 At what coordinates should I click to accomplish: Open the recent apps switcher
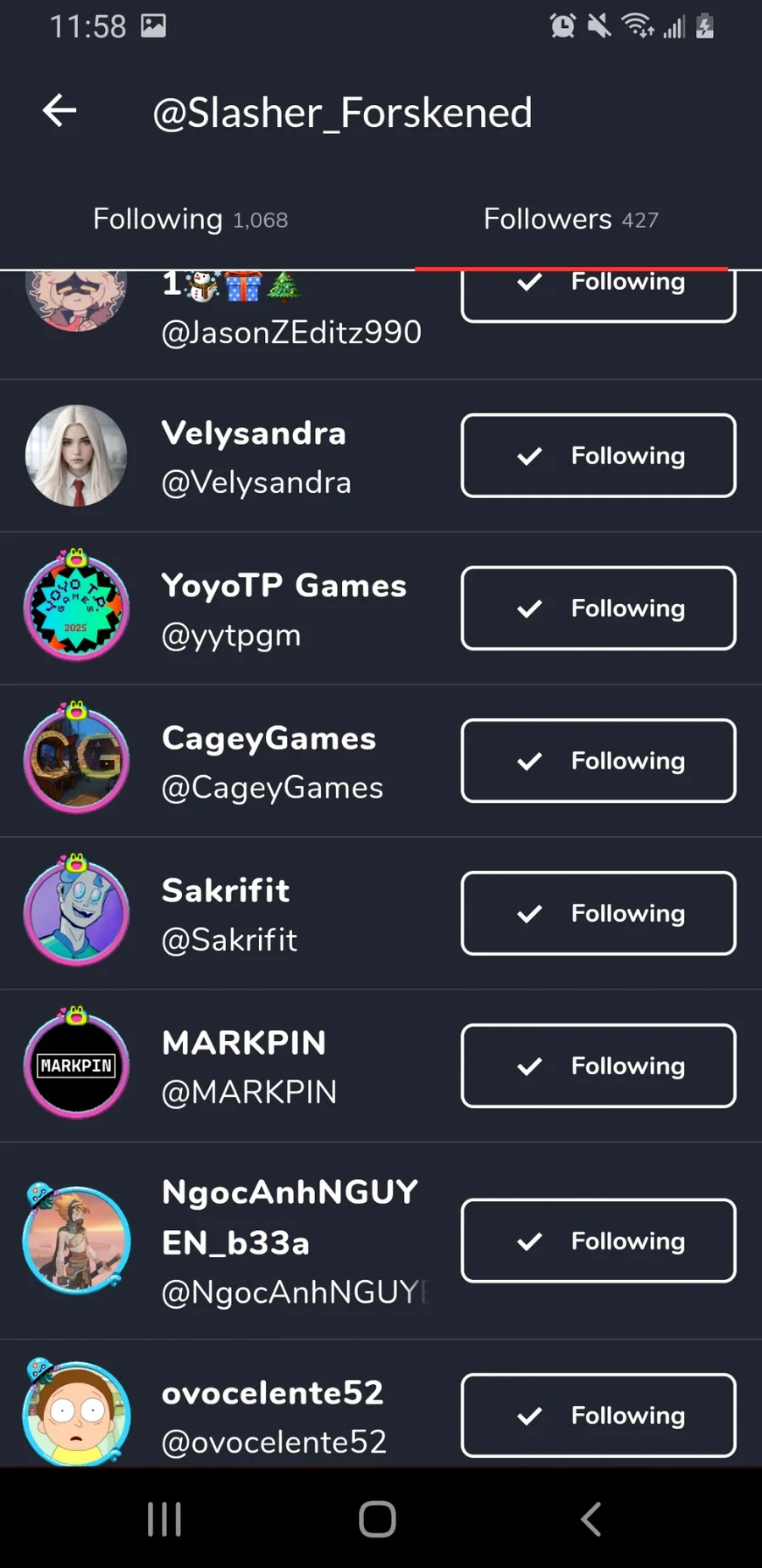164,1519
